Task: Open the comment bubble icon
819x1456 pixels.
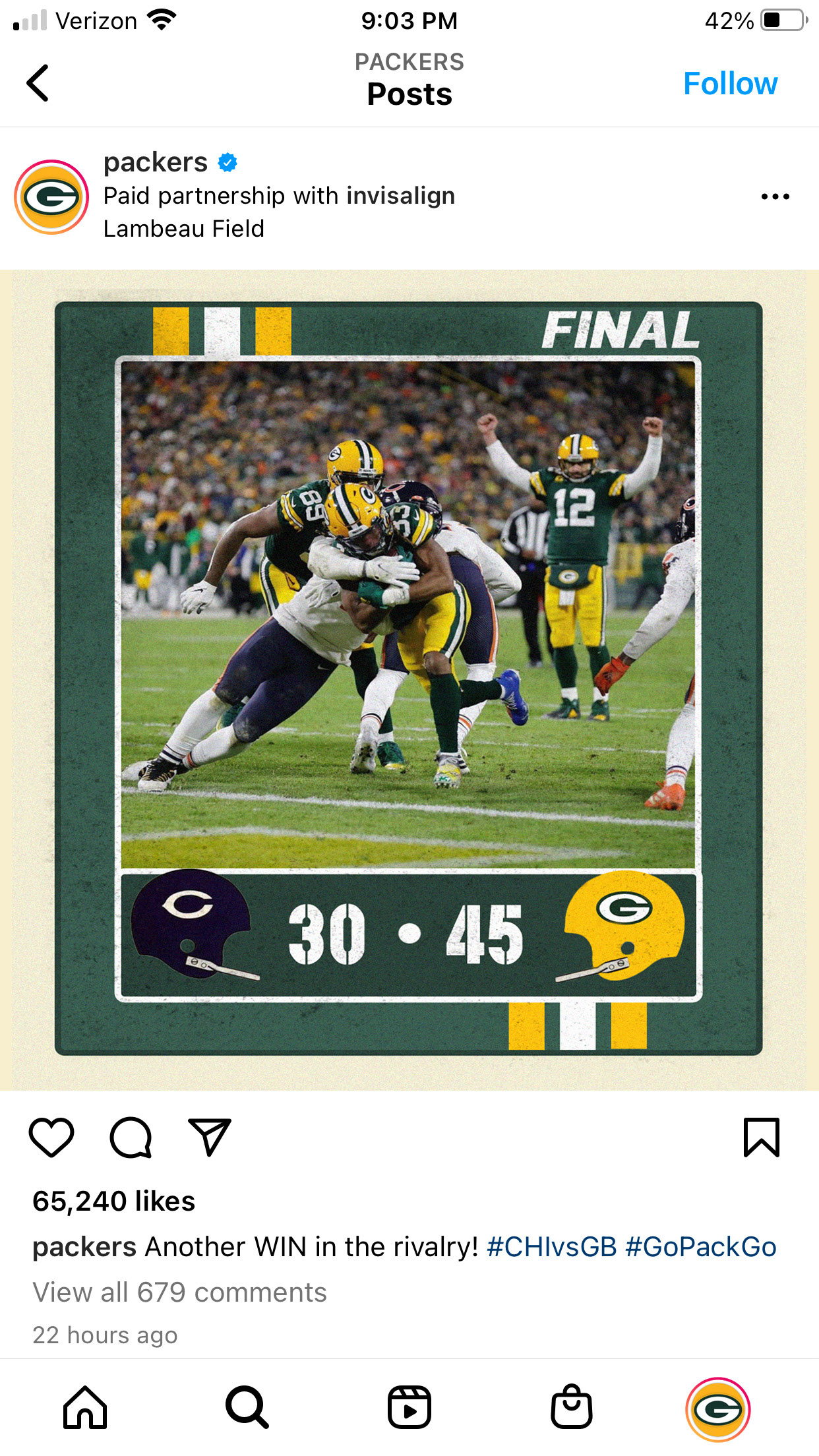Action: (131, 1137)
